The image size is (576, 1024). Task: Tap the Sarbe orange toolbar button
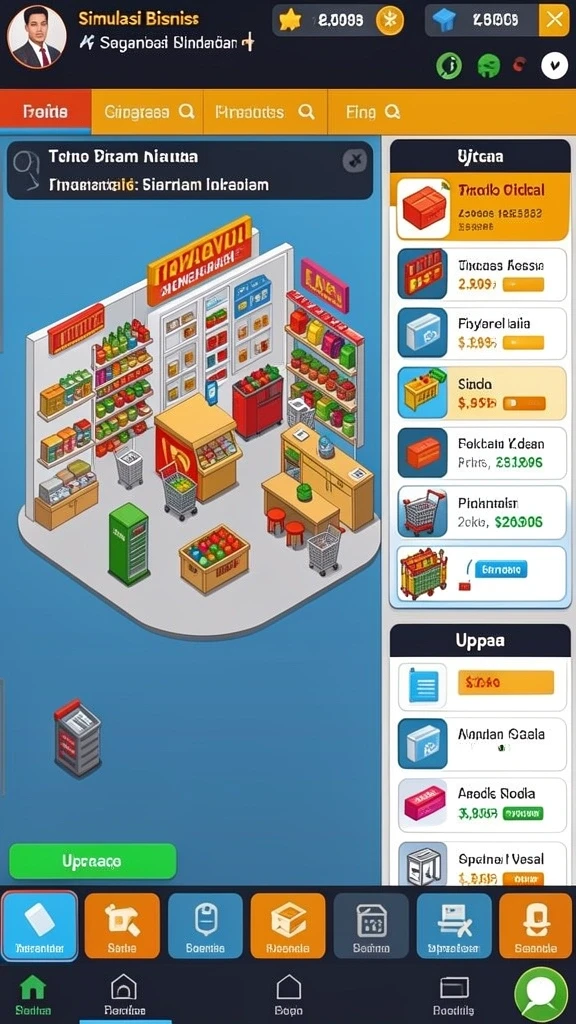point(122,925)
